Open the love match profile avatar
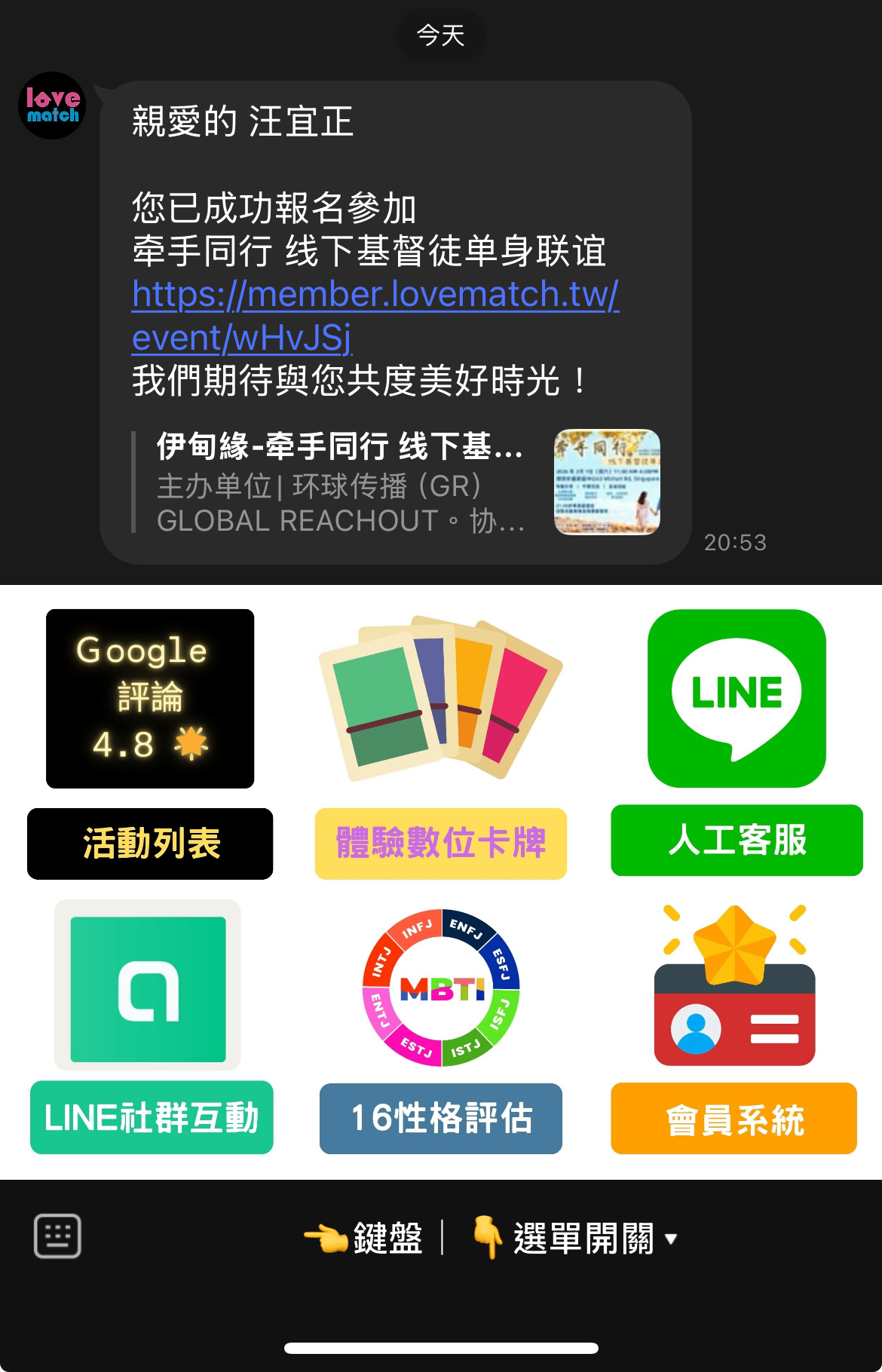 pyautogui.click(x=52, y=106)
